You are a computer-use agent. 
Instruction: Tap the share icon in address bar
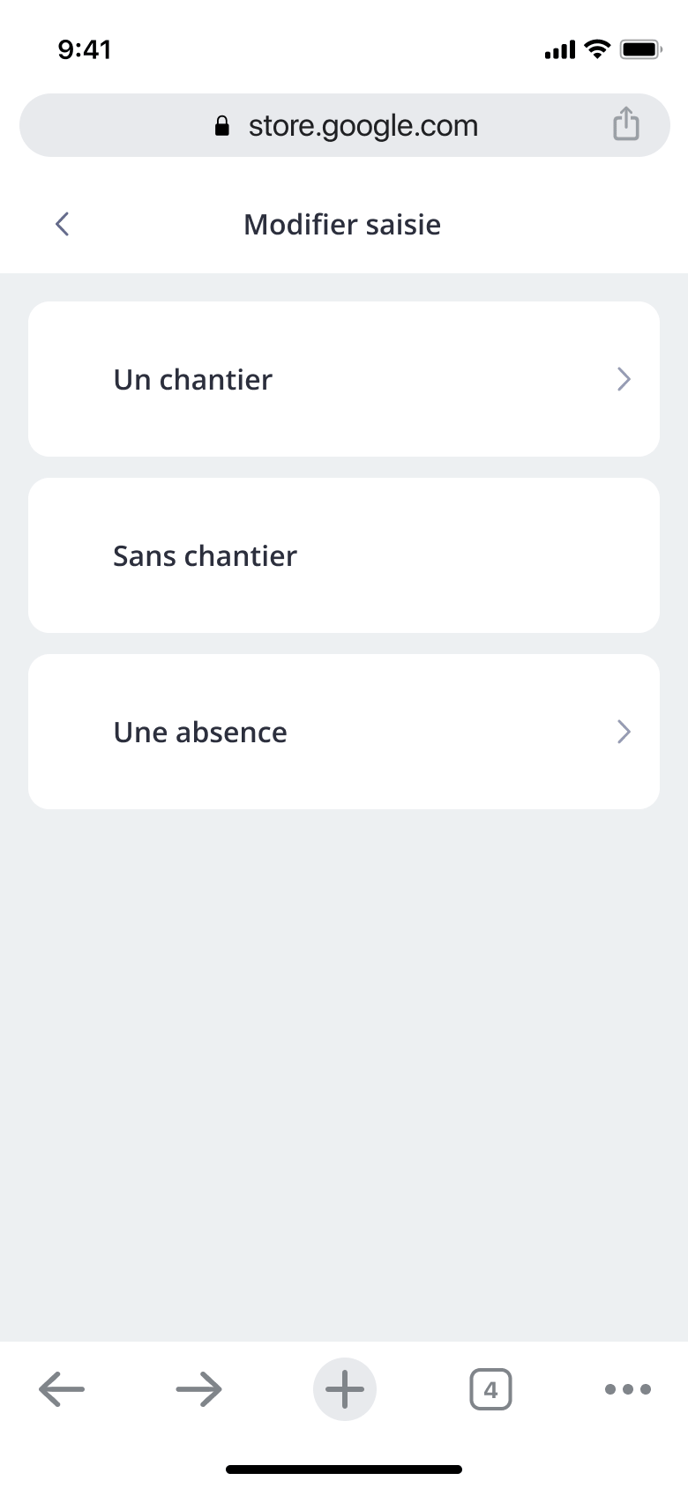[x=626, y=125]
